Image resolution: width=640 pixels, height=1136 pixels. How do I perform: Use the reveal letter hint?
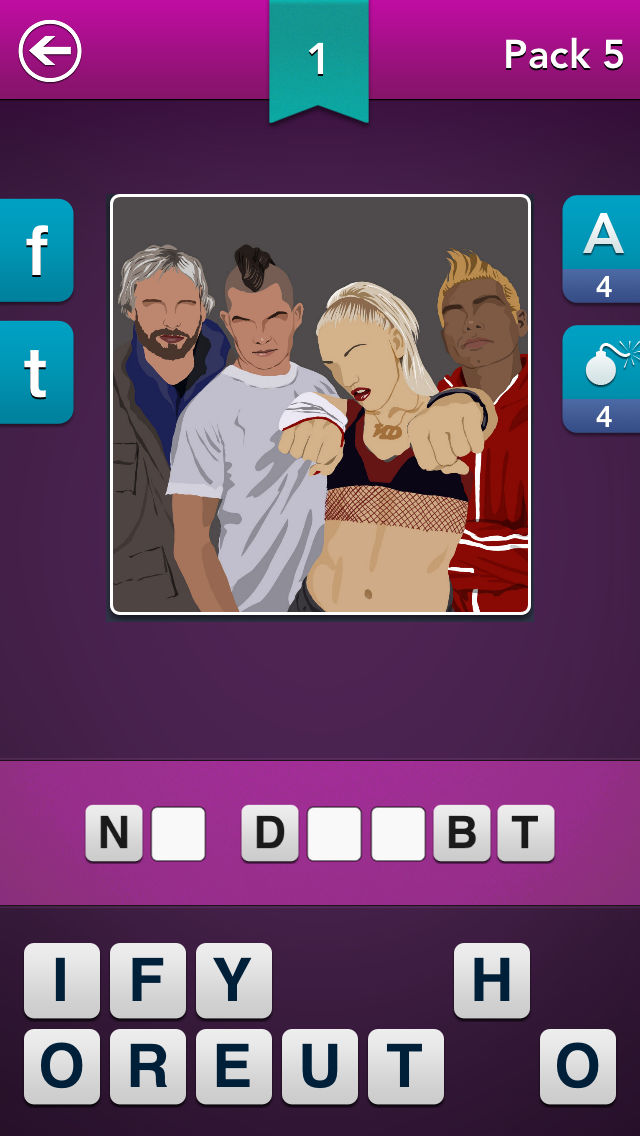point(602,248)
